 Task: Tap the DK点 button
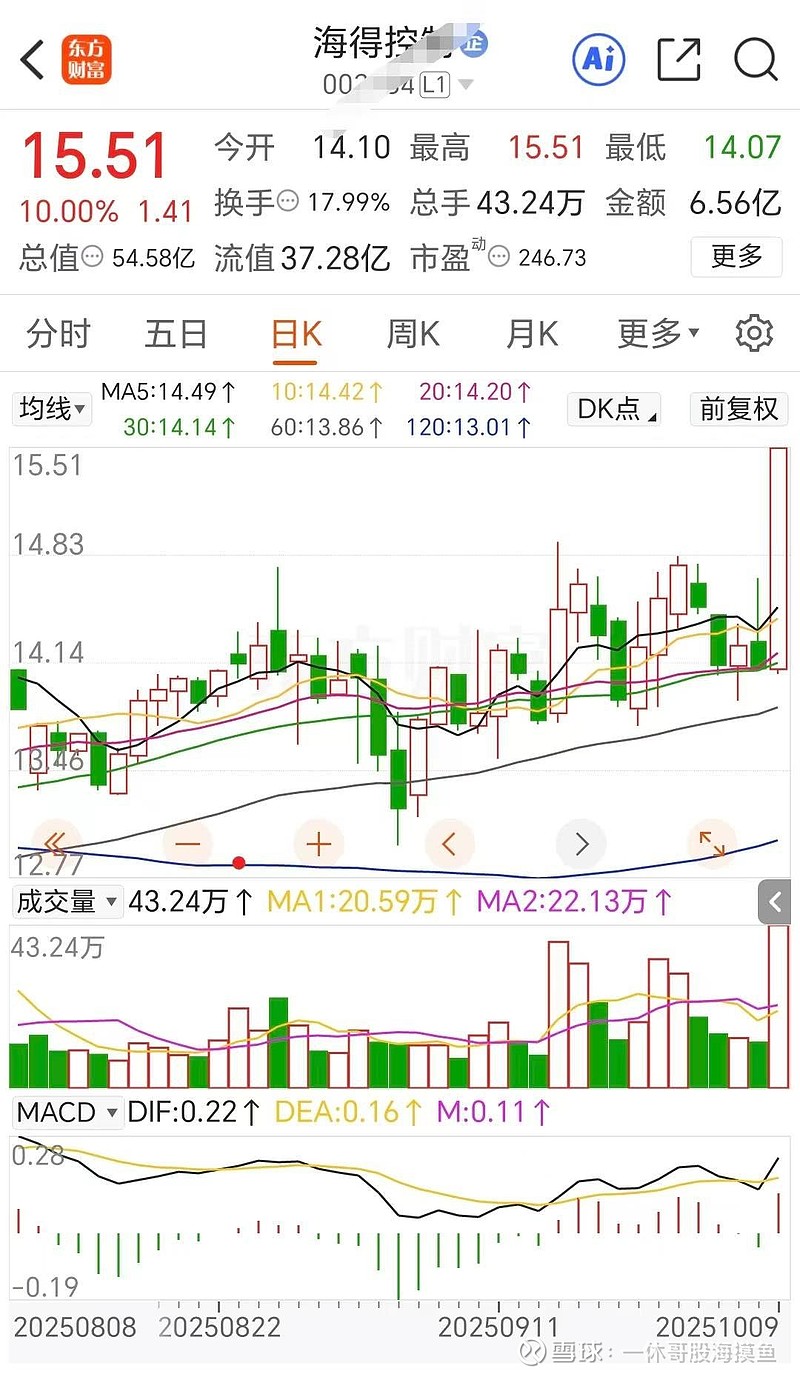click(614, 408)
